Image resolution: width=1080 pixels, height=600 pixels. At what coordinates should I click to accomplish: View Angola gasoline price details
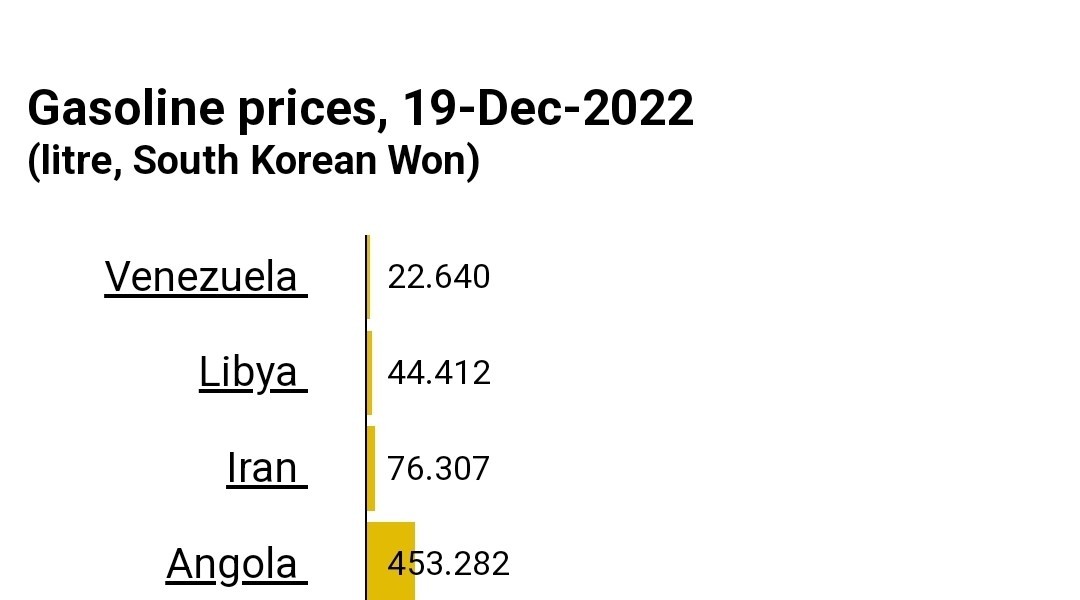[234, 564]
